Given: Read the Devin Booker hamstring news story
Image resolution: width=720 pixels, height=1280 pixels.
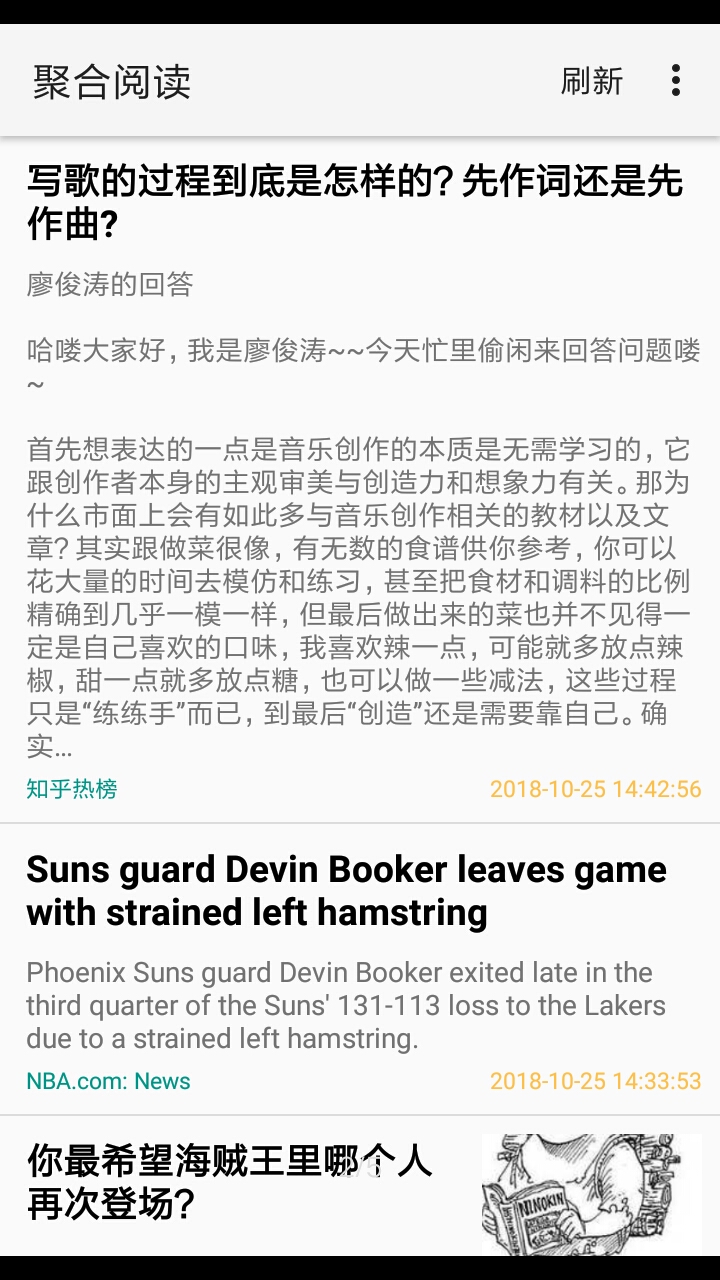Looking at the screenshot, I should click(x=346, y=891).
